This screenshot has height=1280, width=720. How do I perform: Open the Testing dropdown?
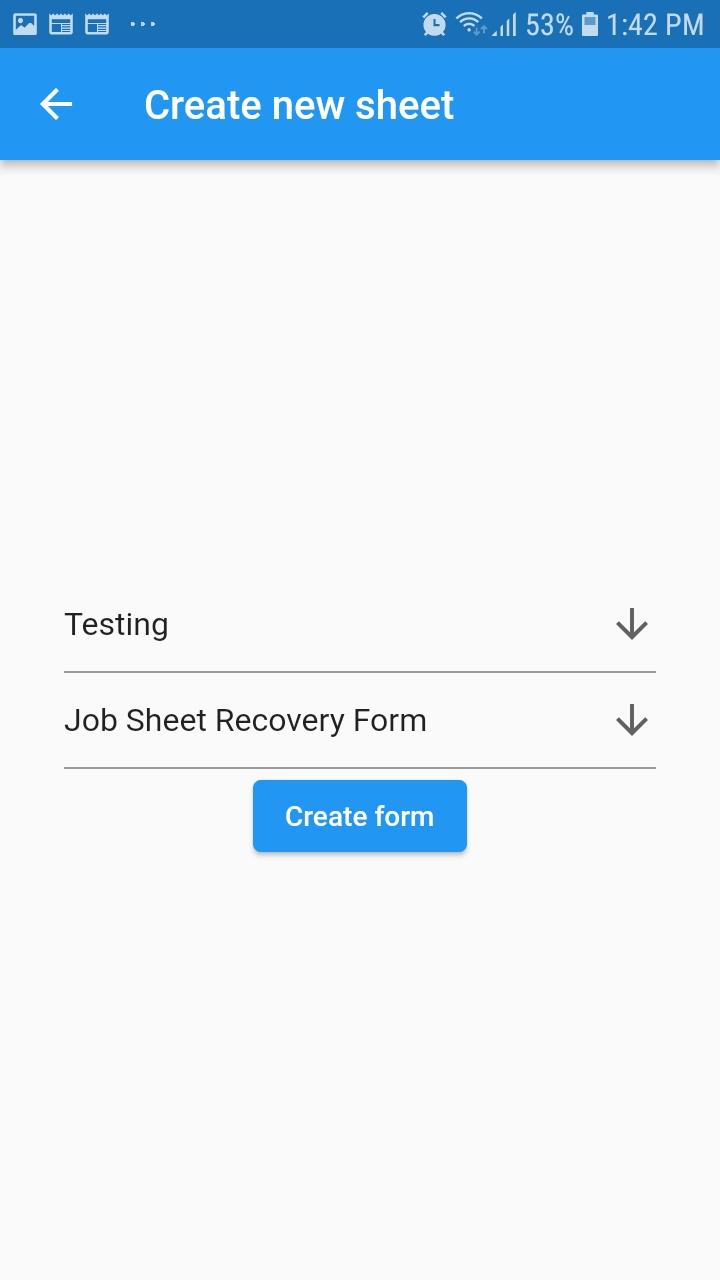(x=360, y=625)
